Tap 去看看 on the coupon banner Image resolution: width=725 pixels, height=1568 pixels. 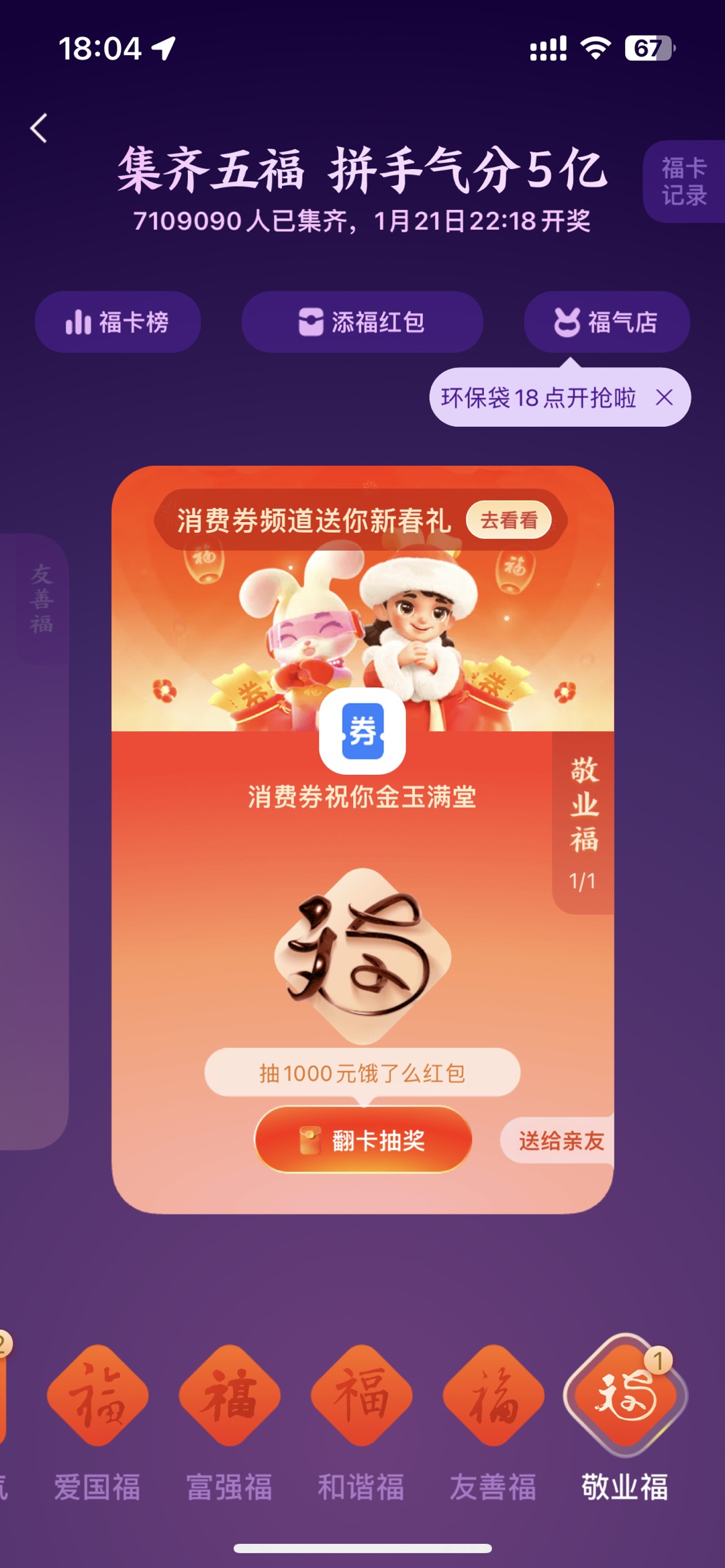pos(508,520)
